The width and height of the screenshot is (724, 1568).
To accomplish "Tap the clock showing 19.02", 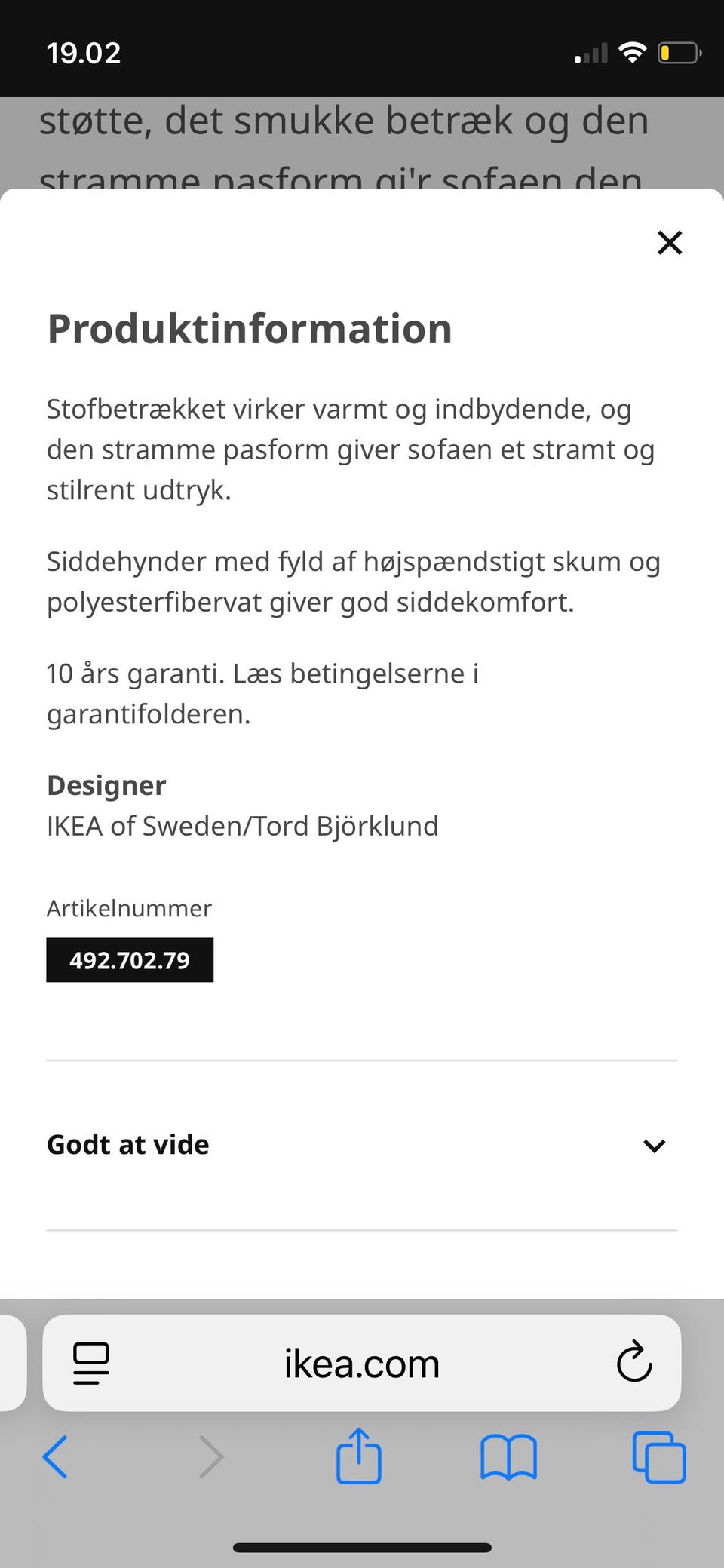I will [x=84, y=52].
